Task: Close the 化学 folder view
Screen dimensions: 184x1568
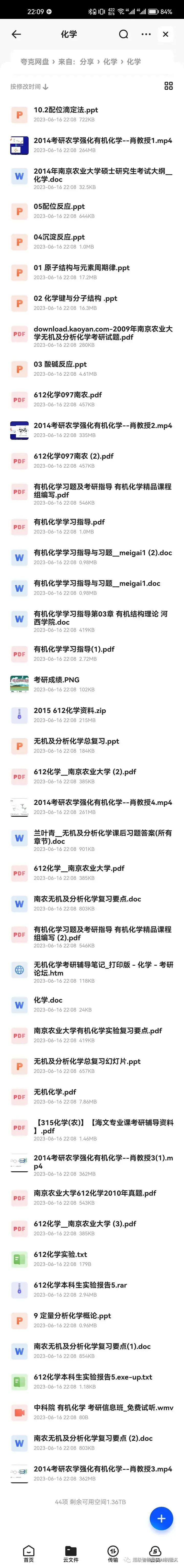Action: tap(166, 34)
